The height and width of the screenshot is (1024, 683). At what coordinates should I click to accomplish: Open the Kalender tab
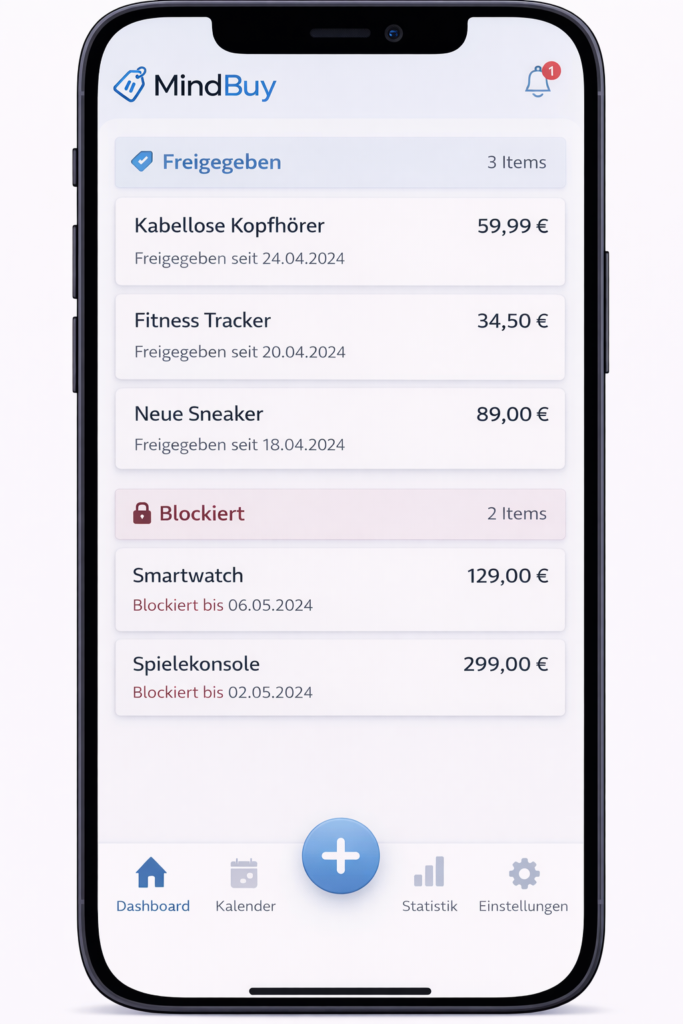click(245, 884)
